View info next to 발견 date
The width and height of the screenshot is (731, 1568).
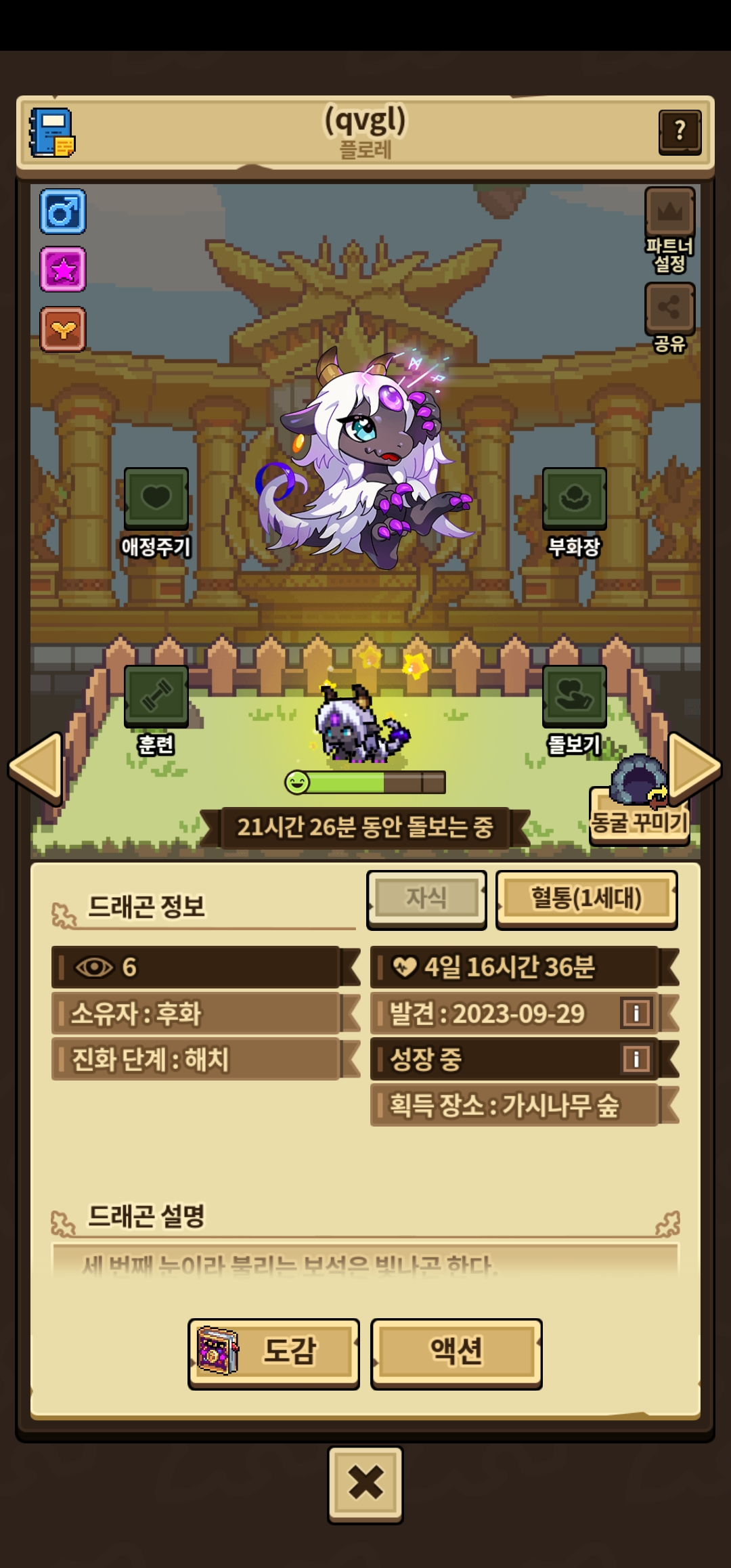coord(636,1014)
